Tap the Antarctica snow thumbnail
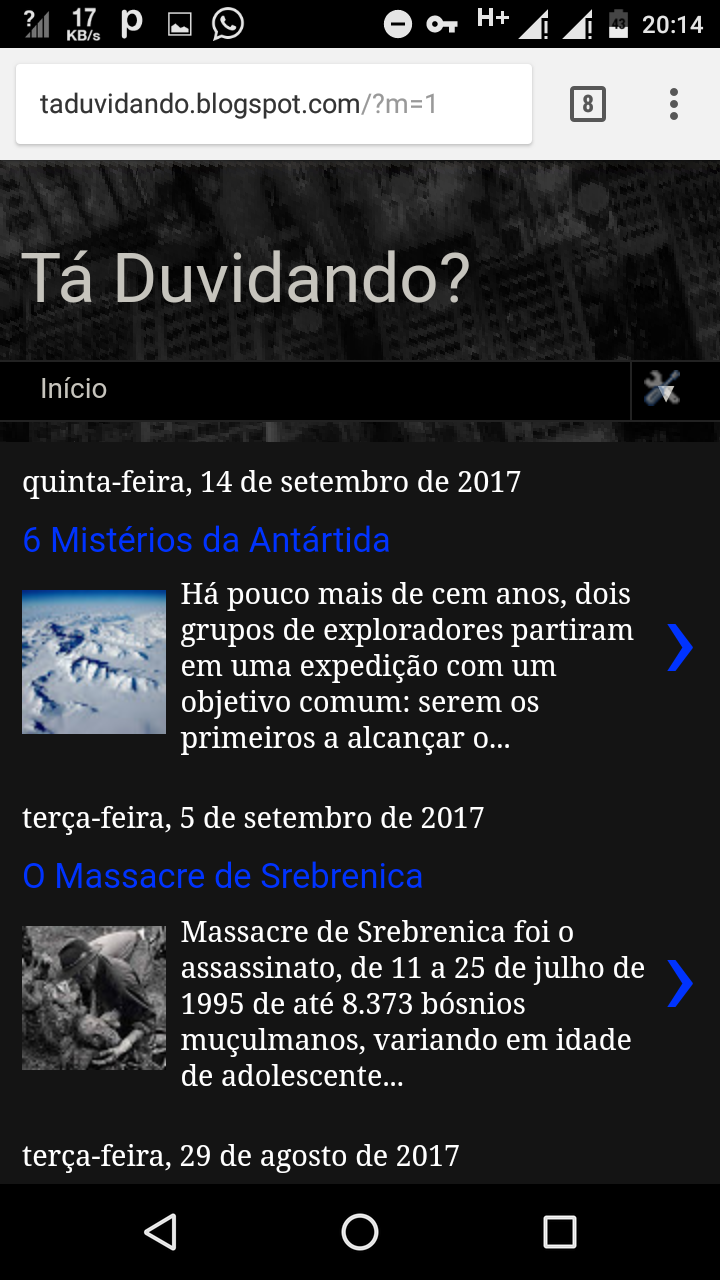 click(94, 662)
